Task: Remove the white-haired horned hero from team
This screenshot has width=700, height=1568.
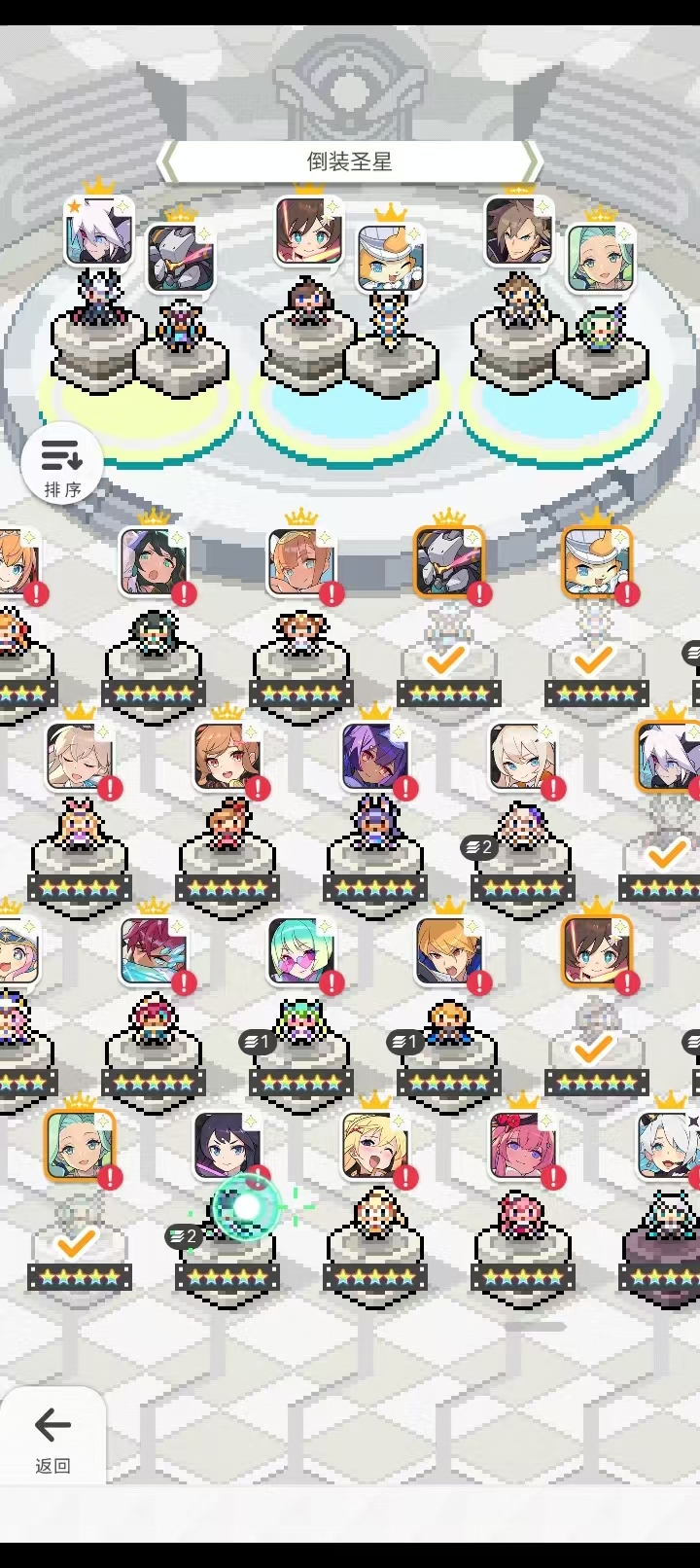Action: [98, 231]
